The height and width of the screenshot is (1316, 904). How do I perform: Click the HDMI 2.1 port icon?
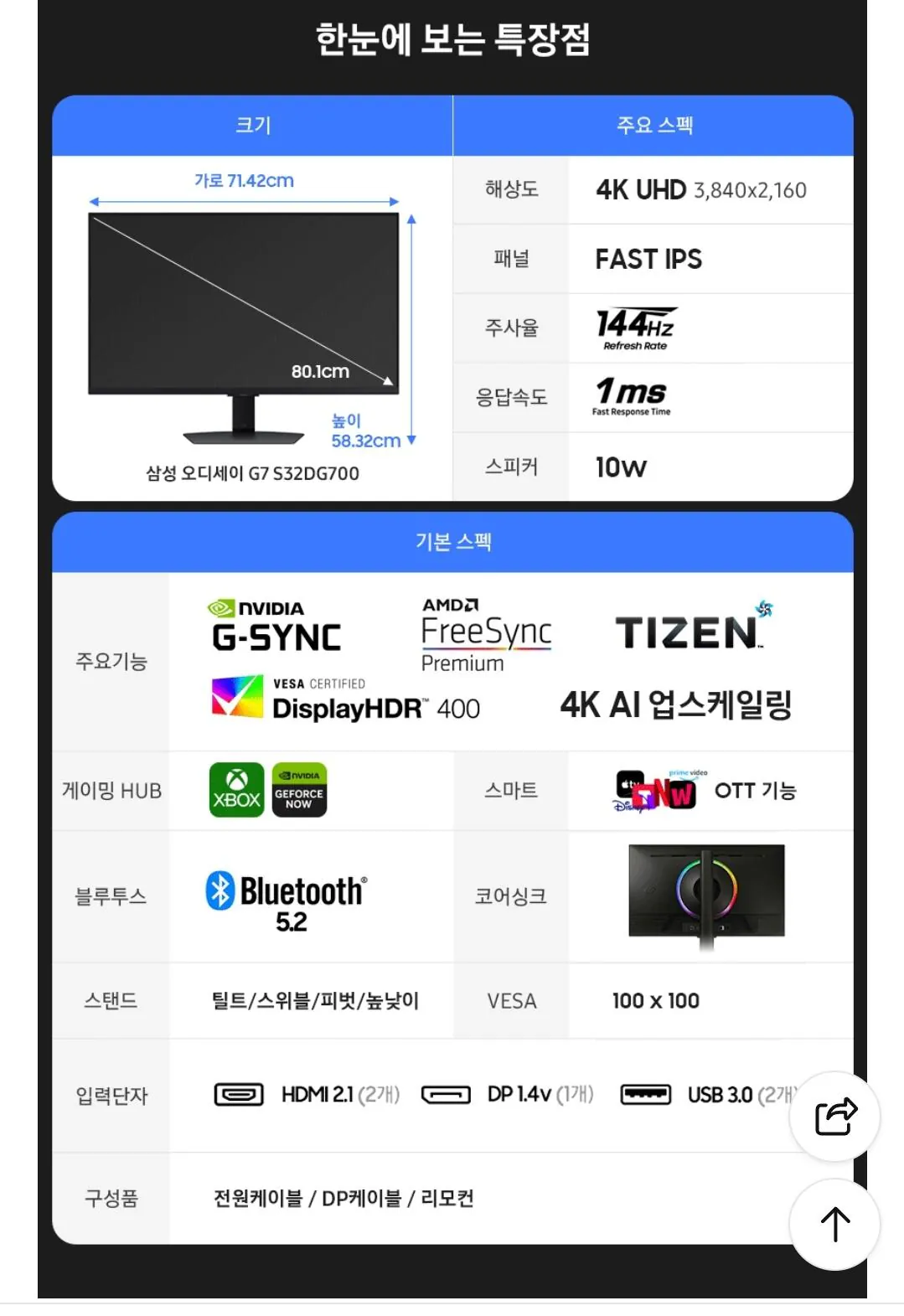(x=238, y=1094)
